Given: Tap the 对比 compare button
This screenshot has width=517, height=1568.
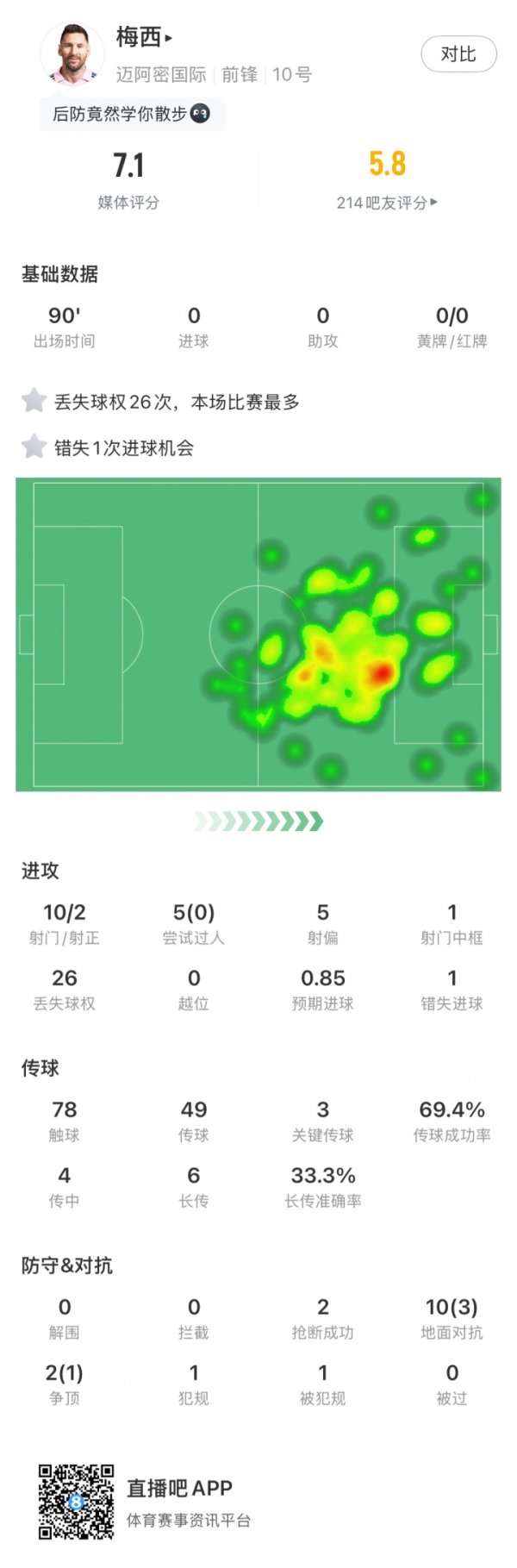Looking at the screenshot, I should coord(458,54).
